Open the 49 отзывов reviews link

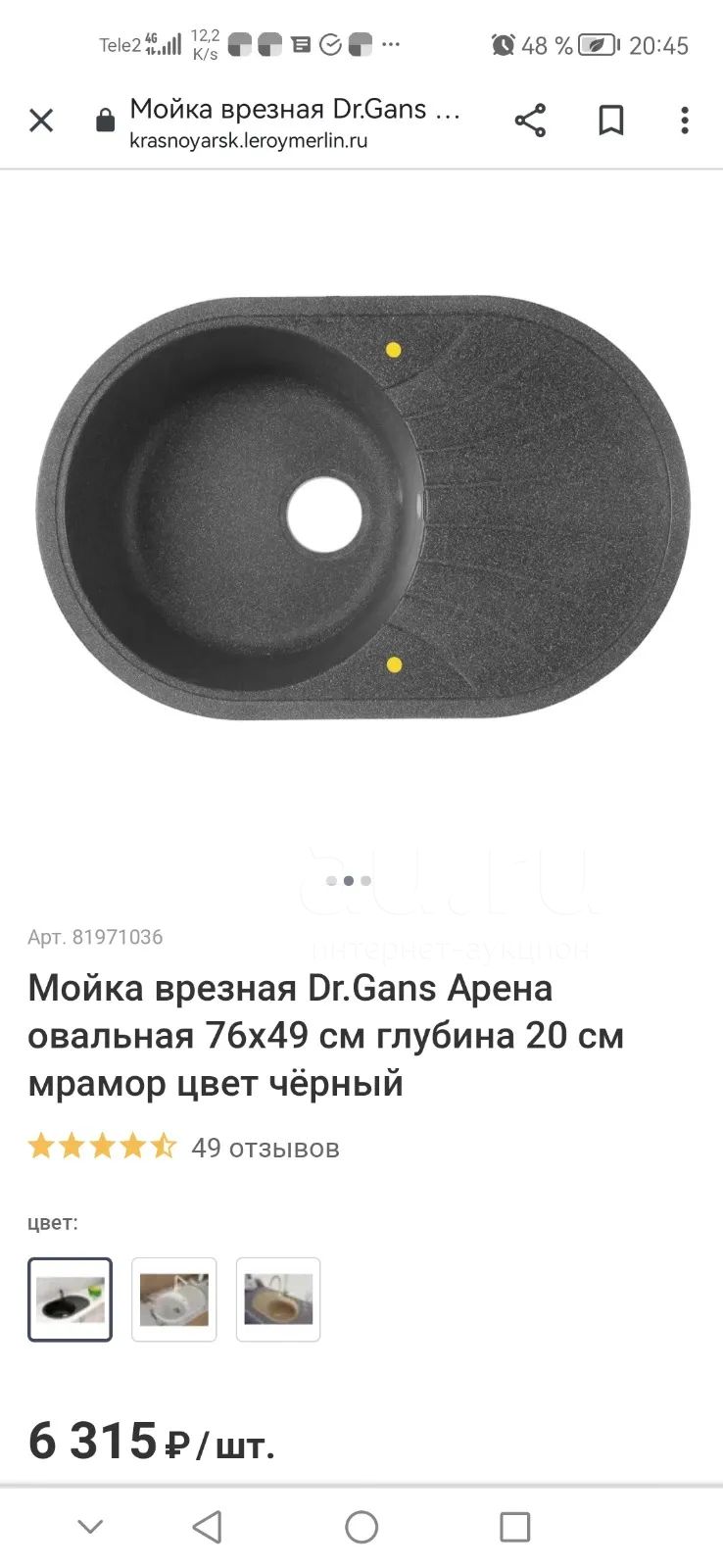265,1148
